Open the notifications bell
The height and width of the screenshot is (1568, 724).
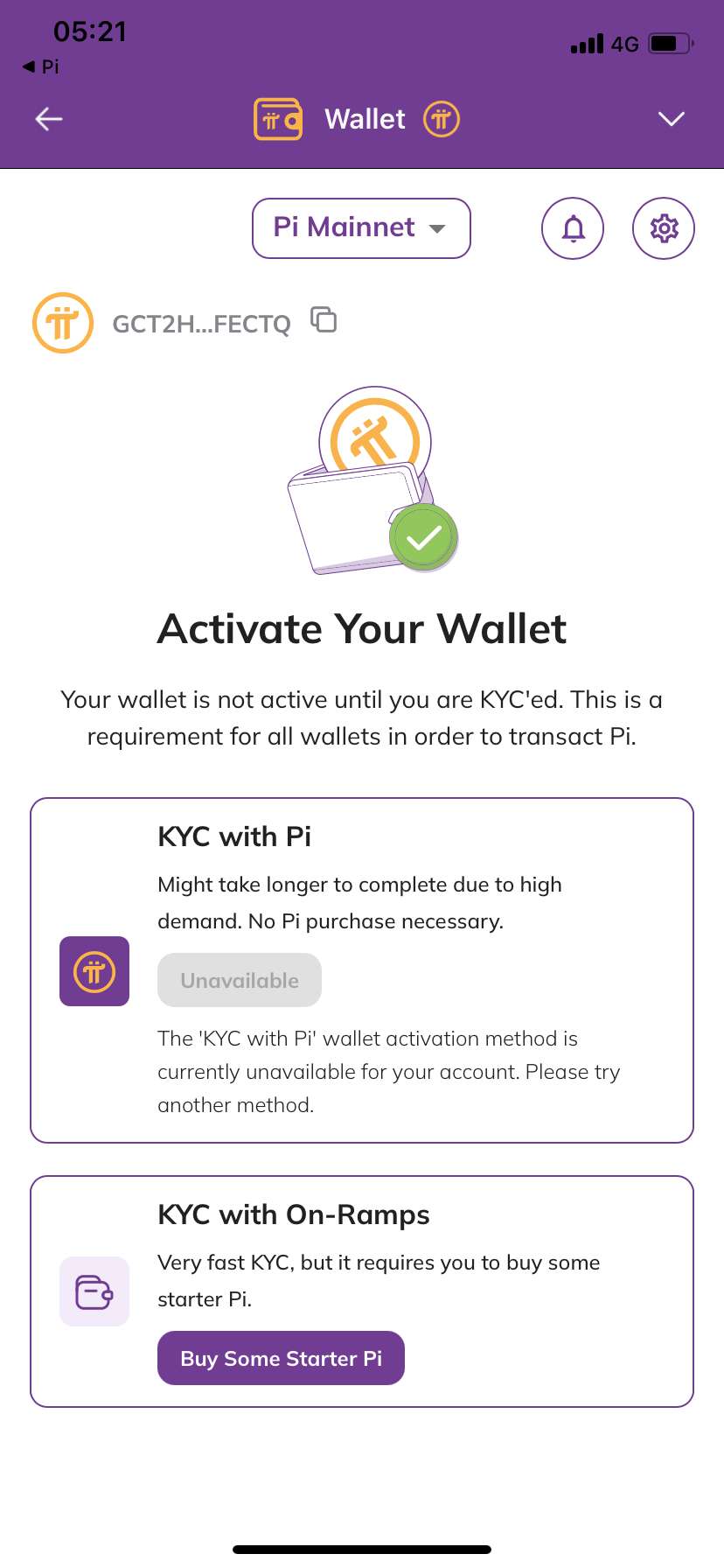click(573, 228)
